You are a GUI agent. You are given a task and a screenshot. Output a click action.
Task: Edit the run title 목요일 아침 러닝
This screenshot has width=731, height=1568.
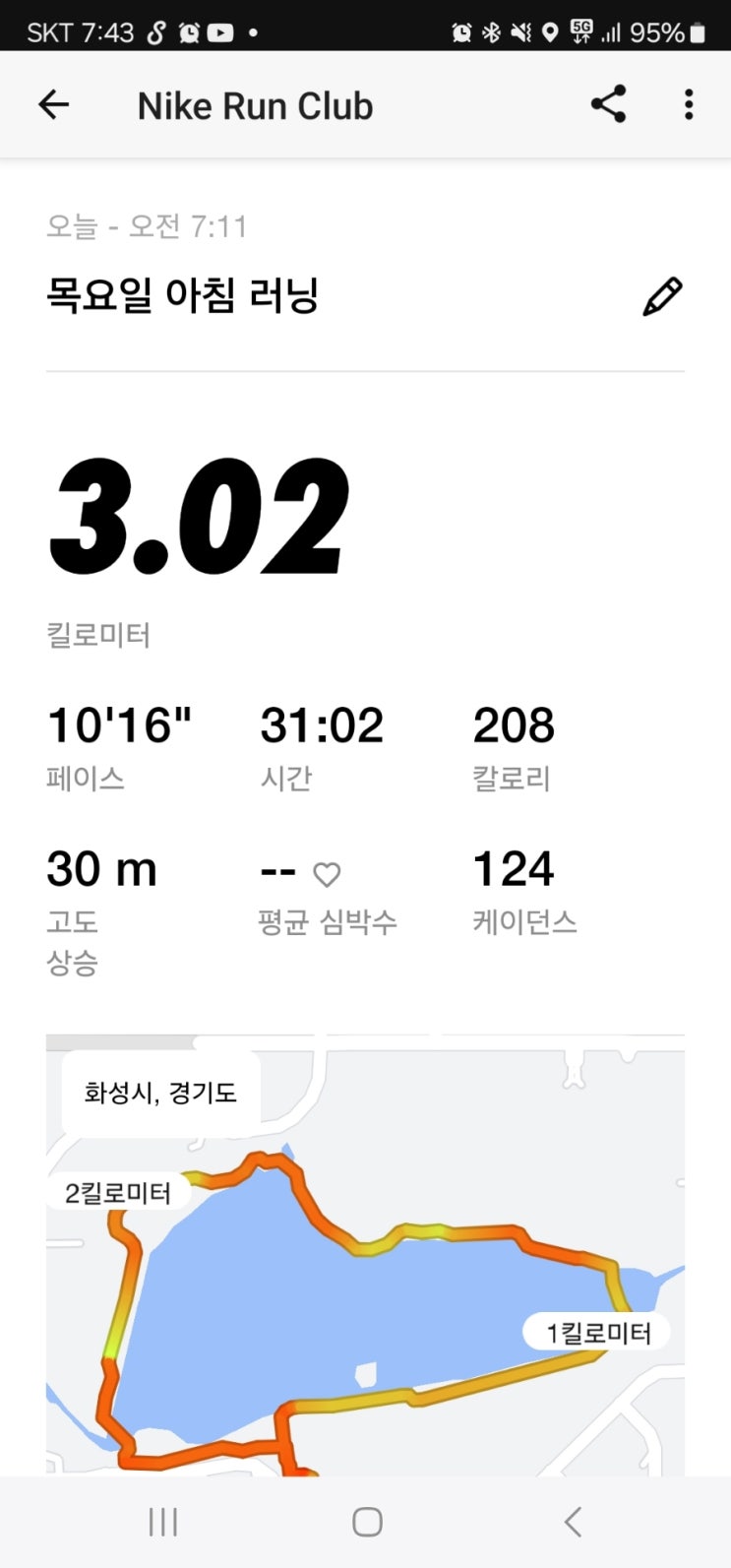tap(662, 296)
